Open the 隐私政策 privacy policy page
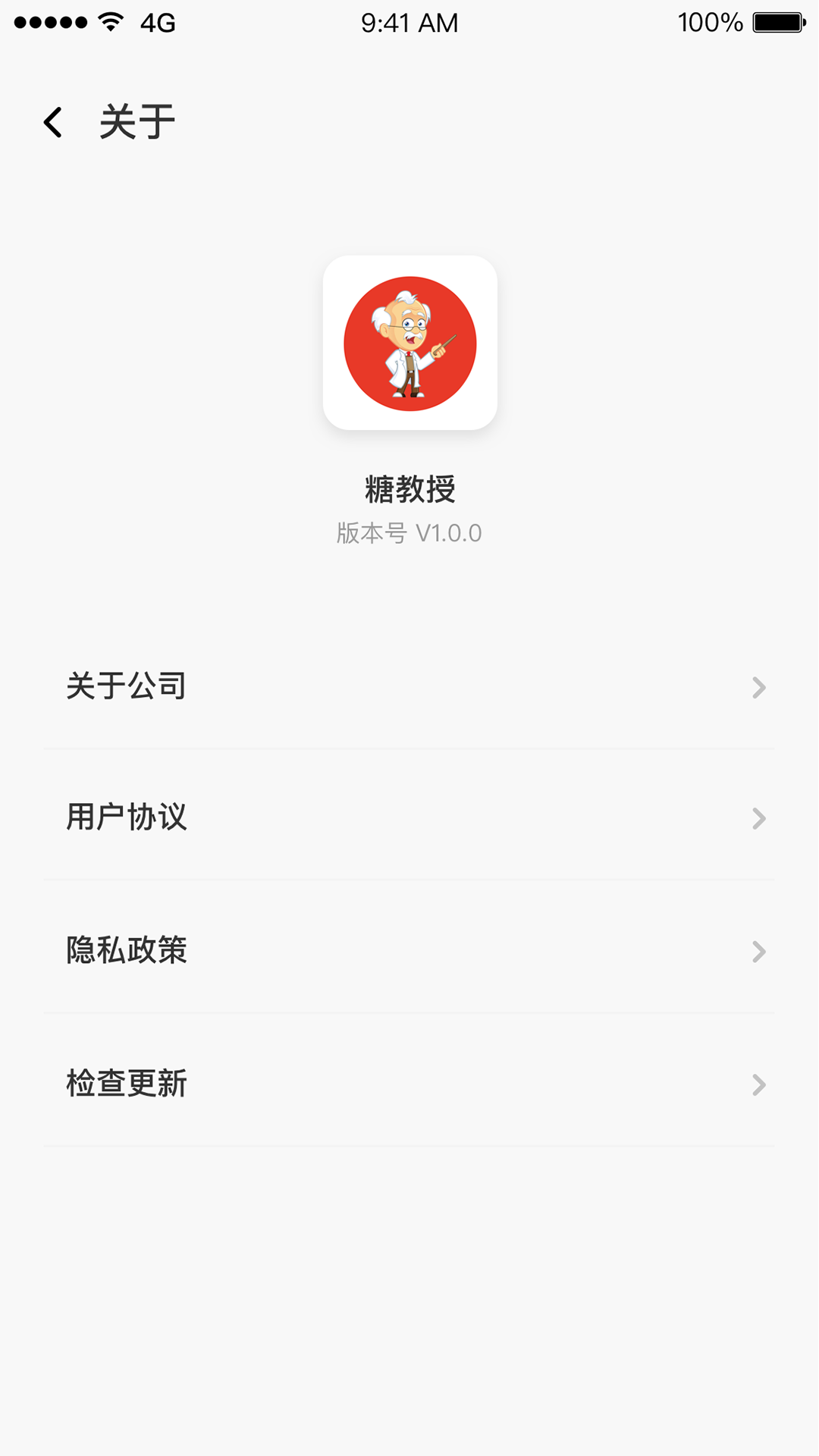 126,951
